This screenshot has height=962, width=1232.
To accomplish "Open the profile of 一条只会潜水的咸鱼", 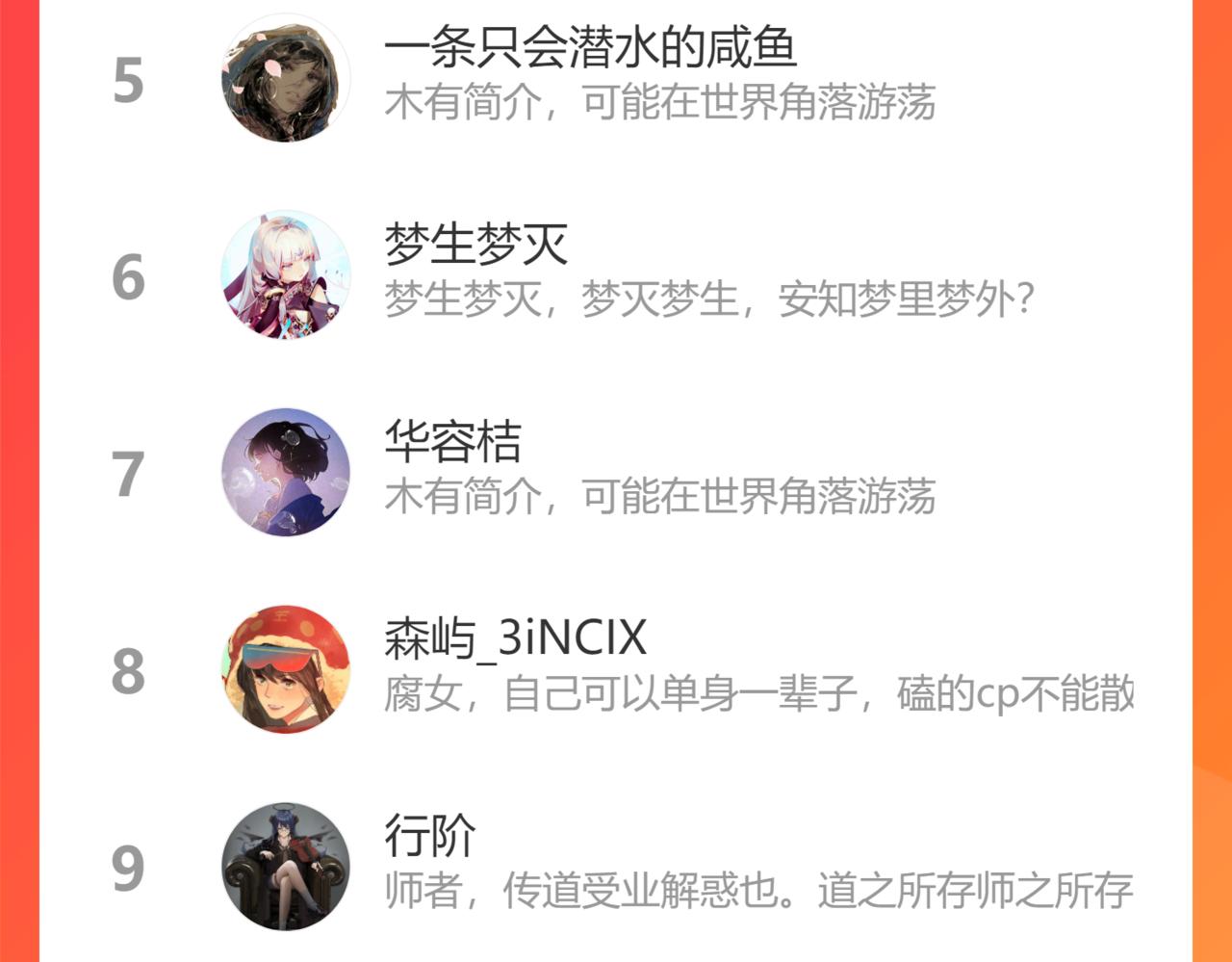I will tap(616, 79).
